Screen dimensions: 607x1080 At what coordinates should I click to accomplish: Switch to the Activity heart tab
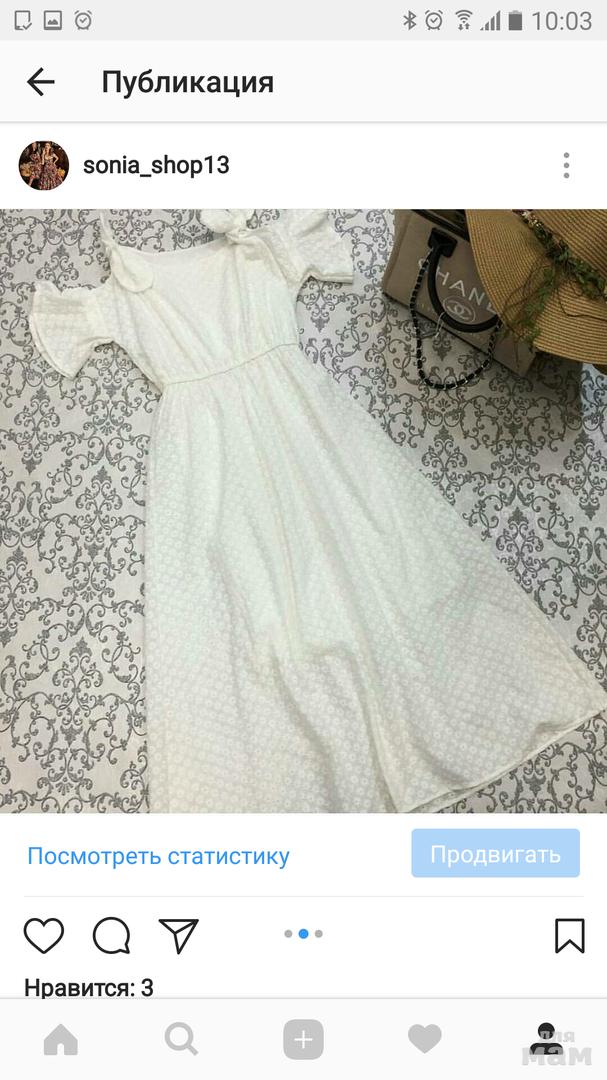425,1040
